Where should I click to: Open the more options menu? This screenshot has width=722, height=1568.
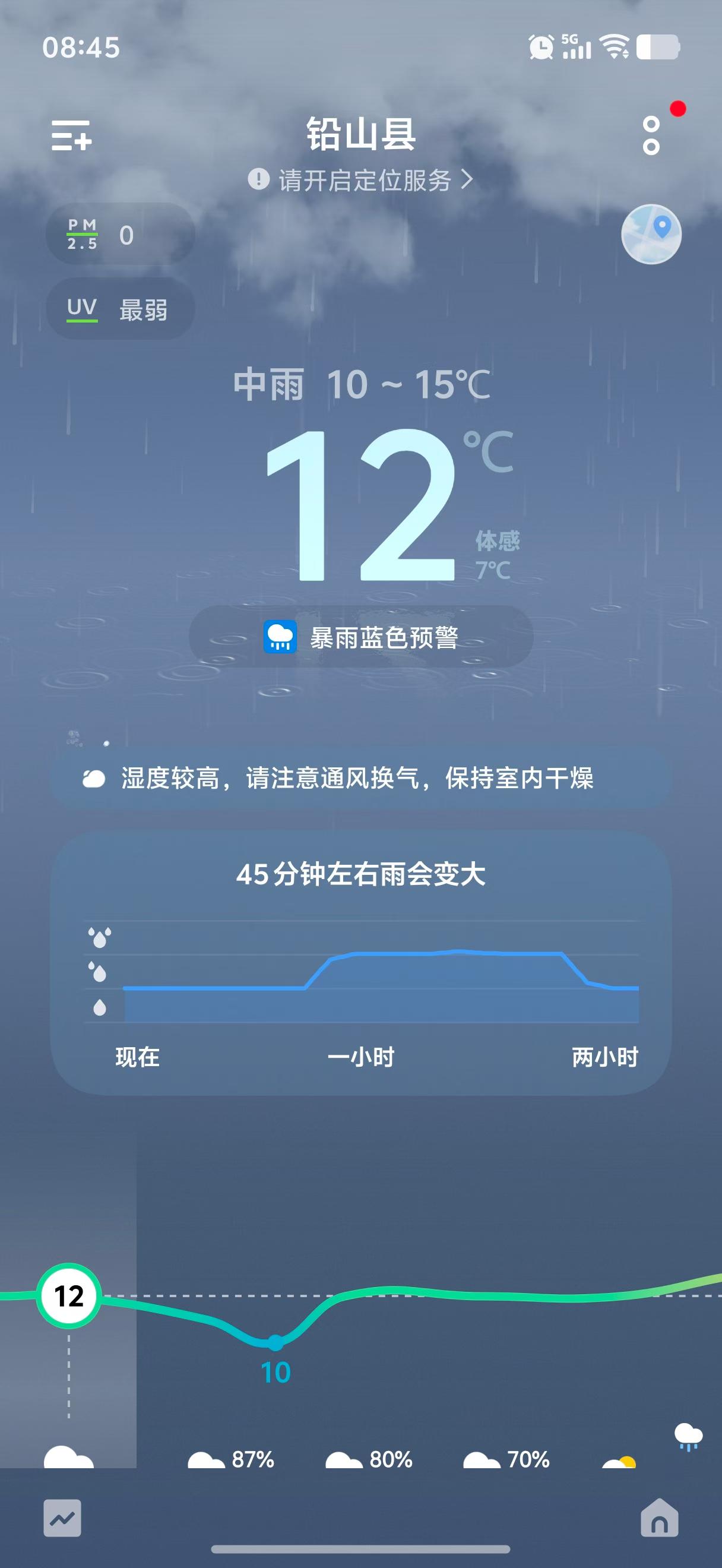[x=651, y=135]
